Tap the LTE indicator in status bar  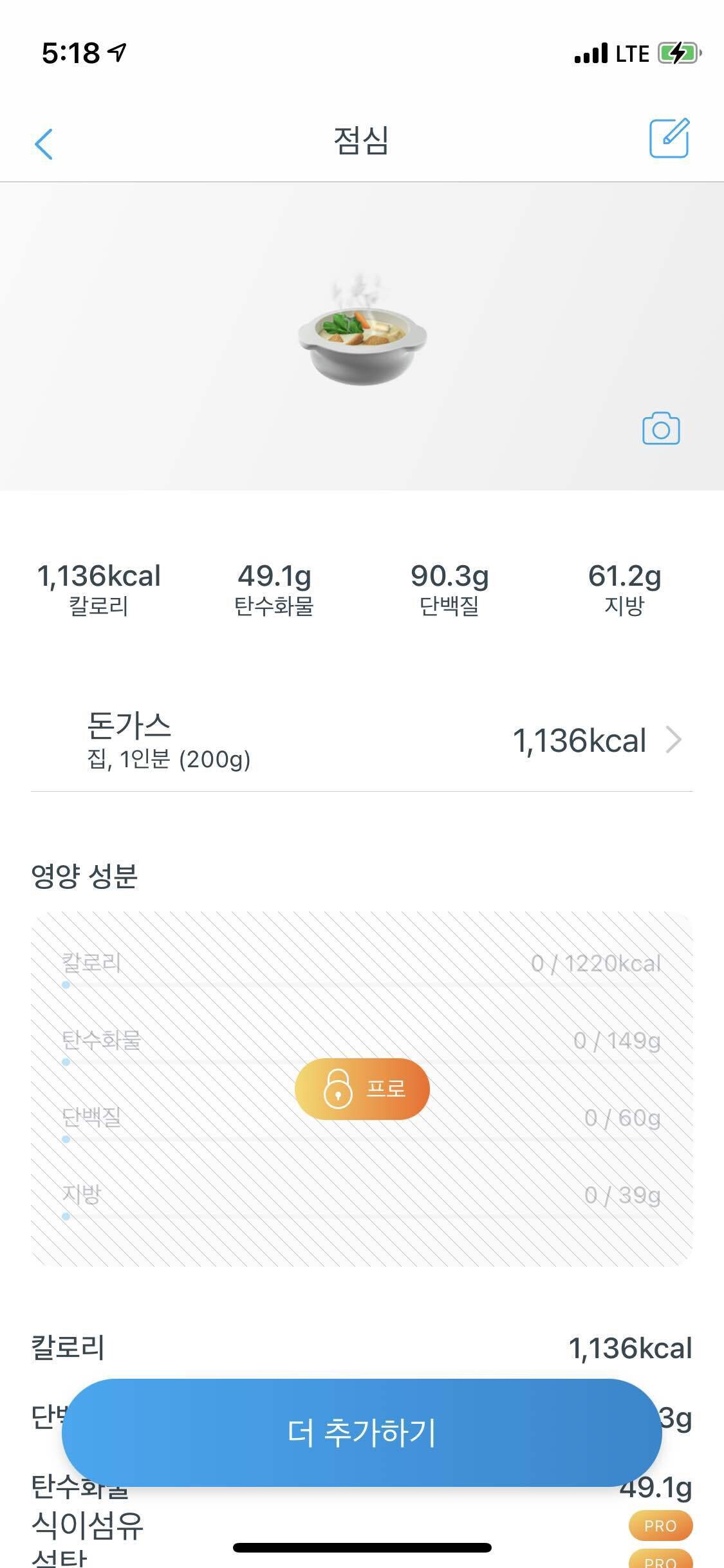point(633,53)
